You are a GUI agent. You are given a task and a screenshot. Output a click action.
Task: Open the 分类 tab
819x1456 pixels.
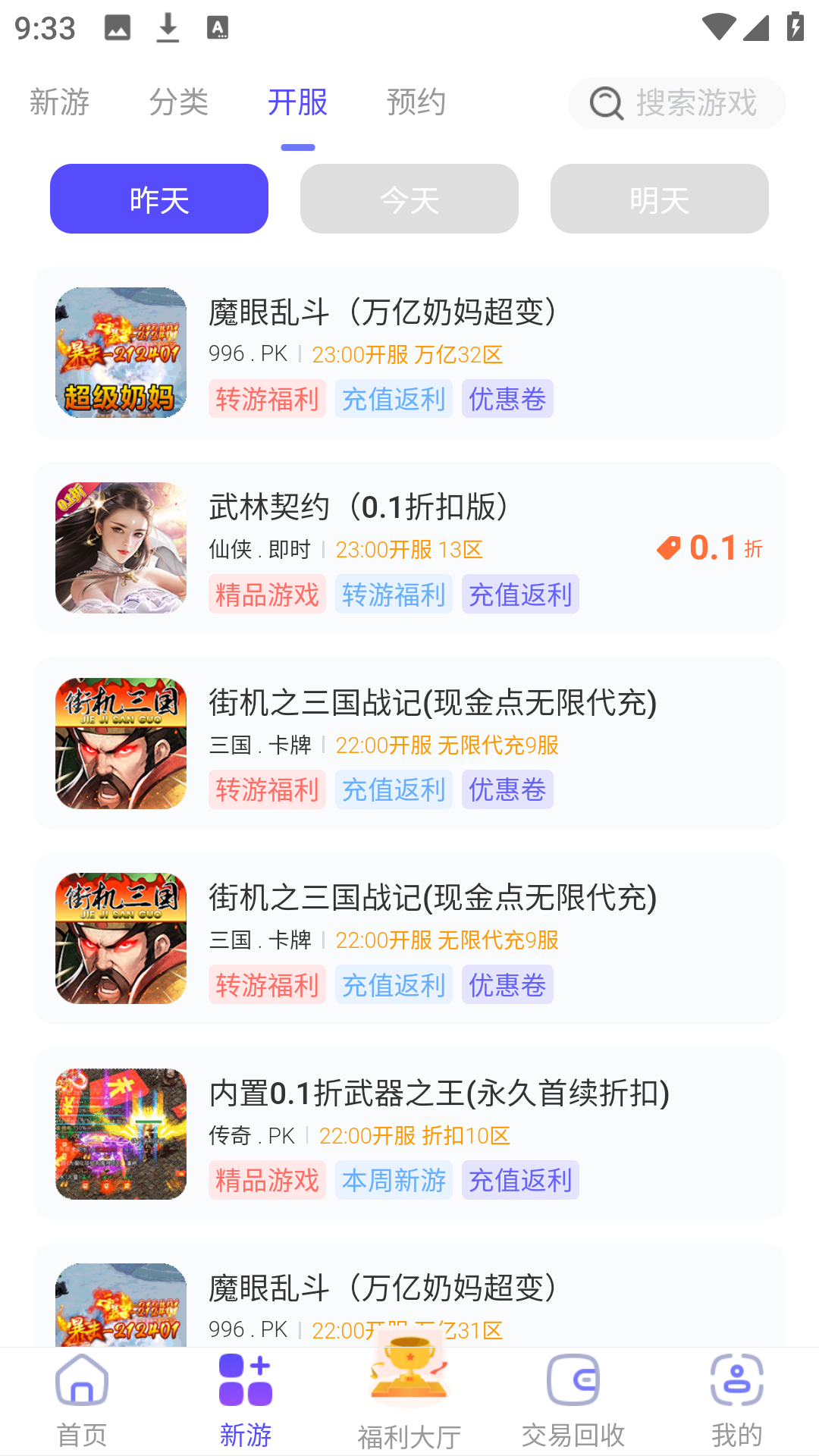pos(180,102)
